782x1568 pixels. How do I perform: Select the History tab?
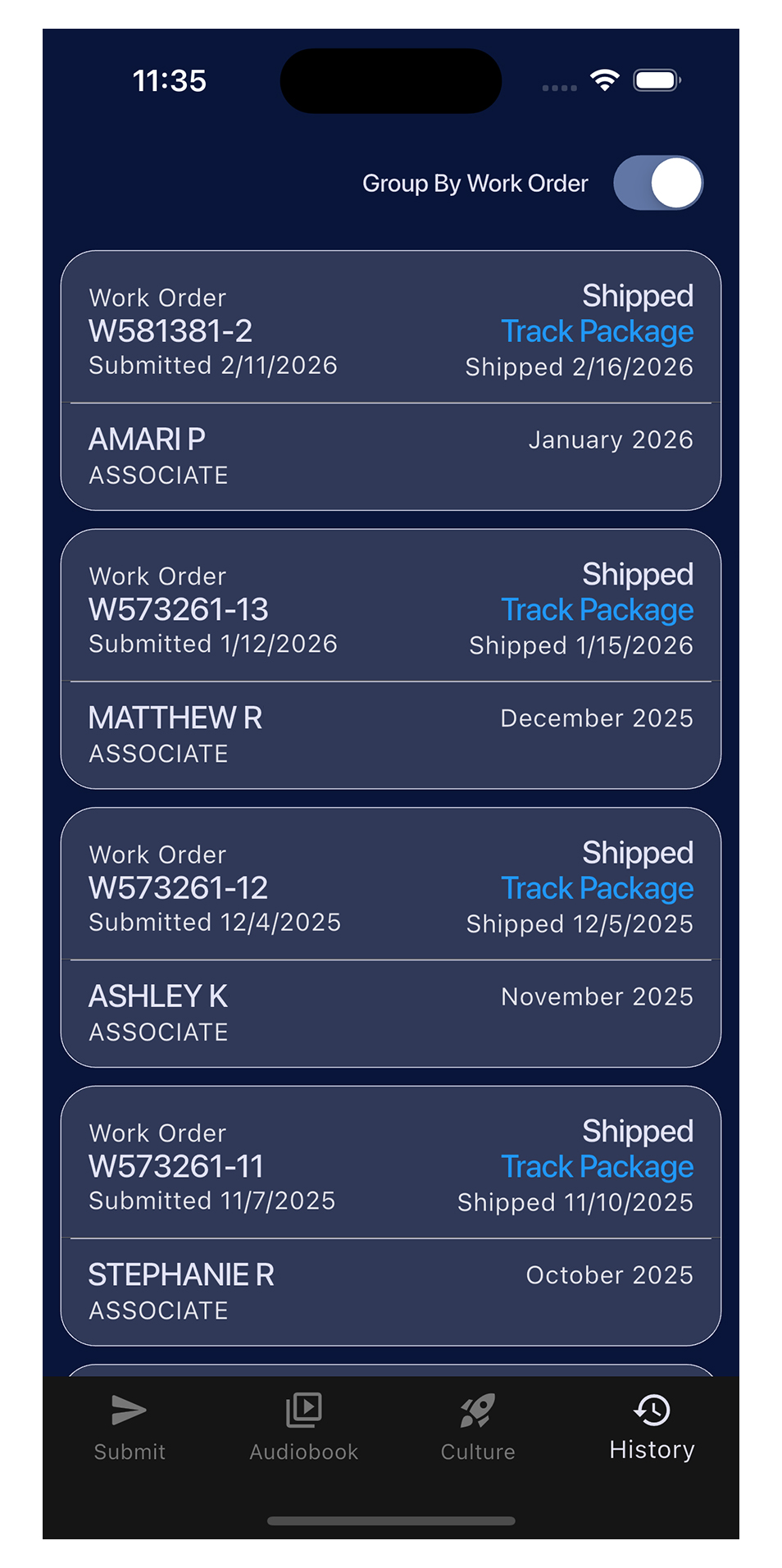[652, 1427]
